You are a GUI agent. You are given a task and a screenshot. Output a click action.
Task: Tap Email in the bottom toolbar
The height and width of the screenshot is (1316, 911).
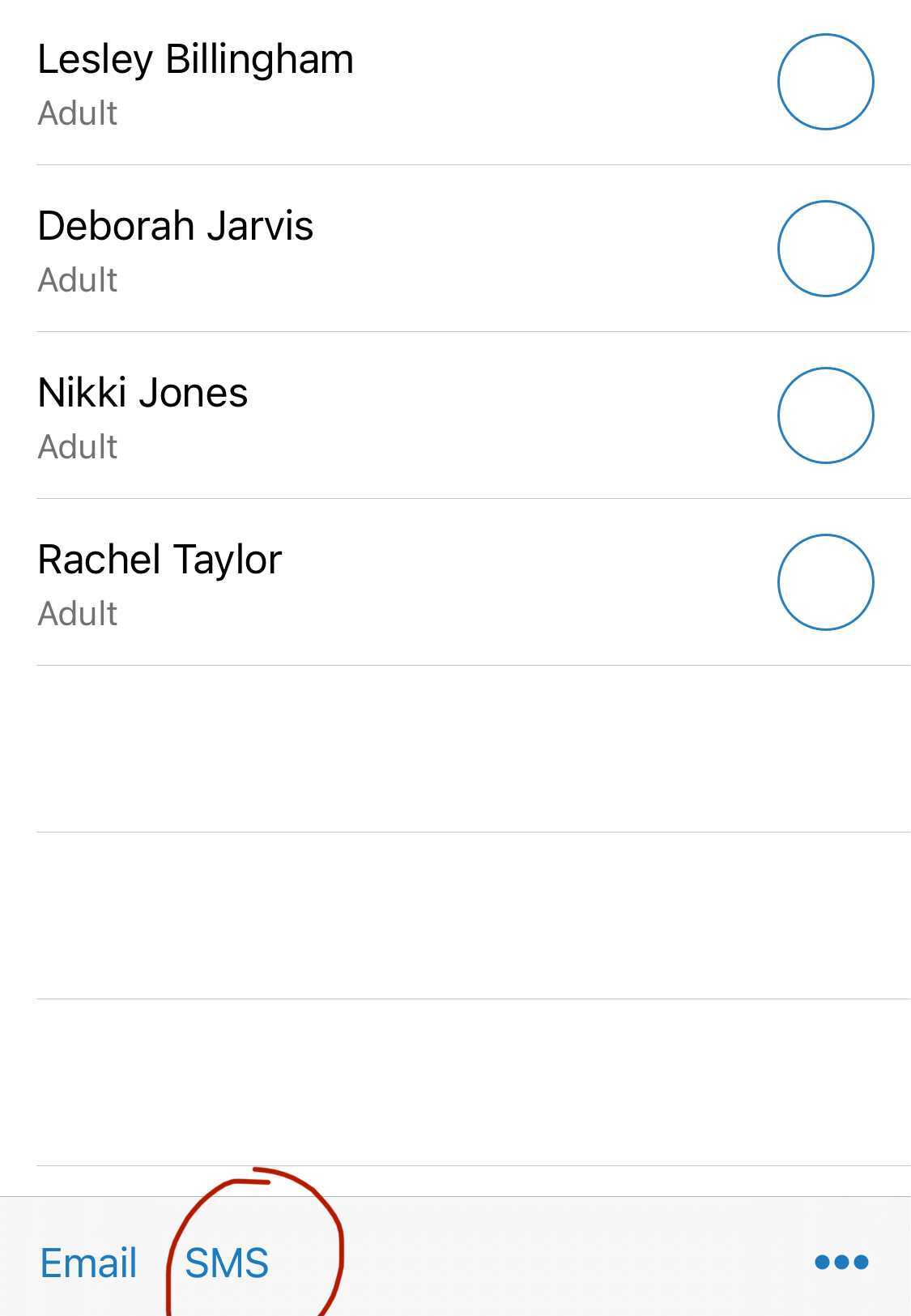88,1263
